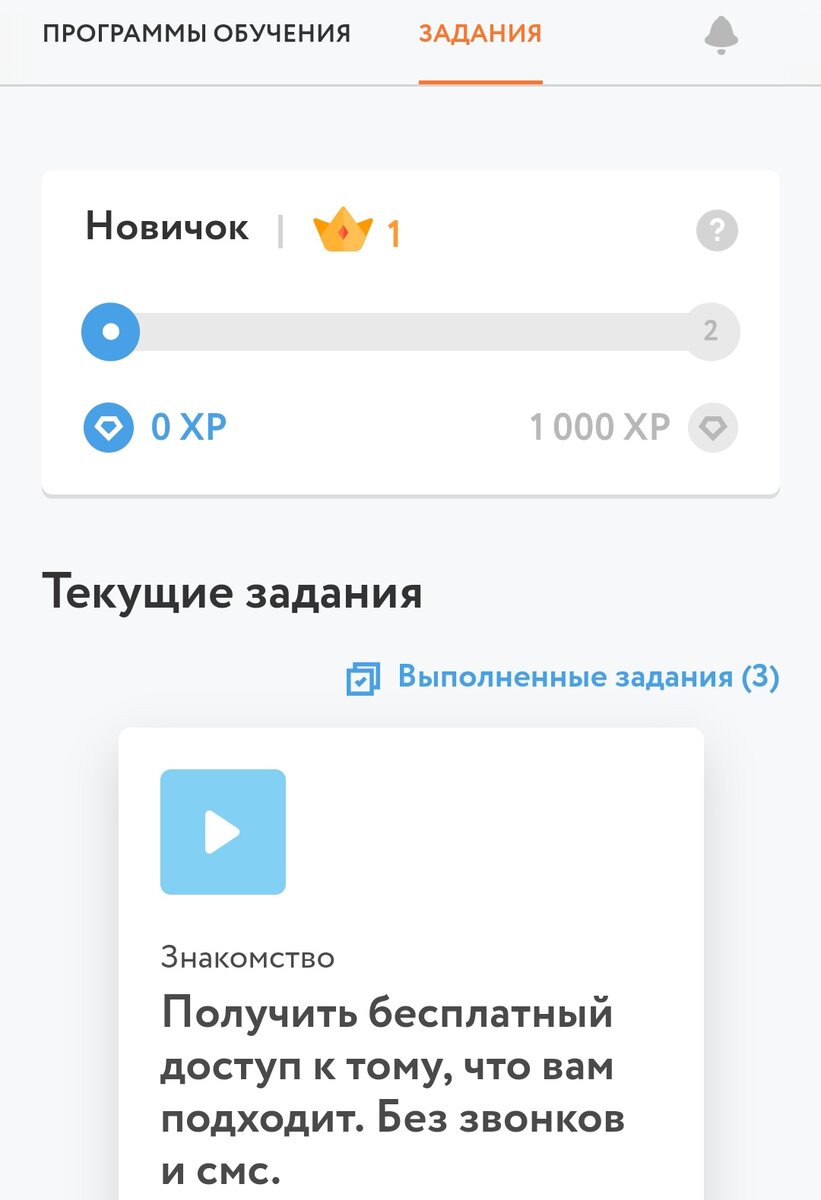Click the orange crown counter showing 1

393,231
